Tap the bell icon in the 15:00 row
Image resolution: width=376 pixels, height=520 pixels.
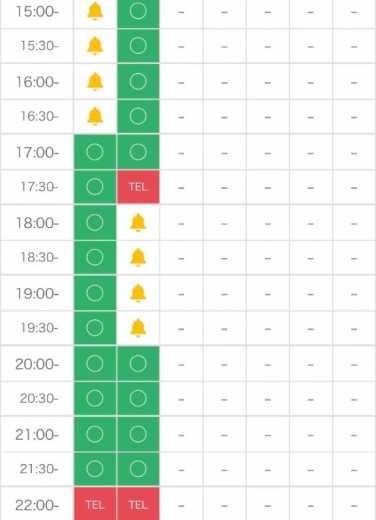tap(95, 11)
